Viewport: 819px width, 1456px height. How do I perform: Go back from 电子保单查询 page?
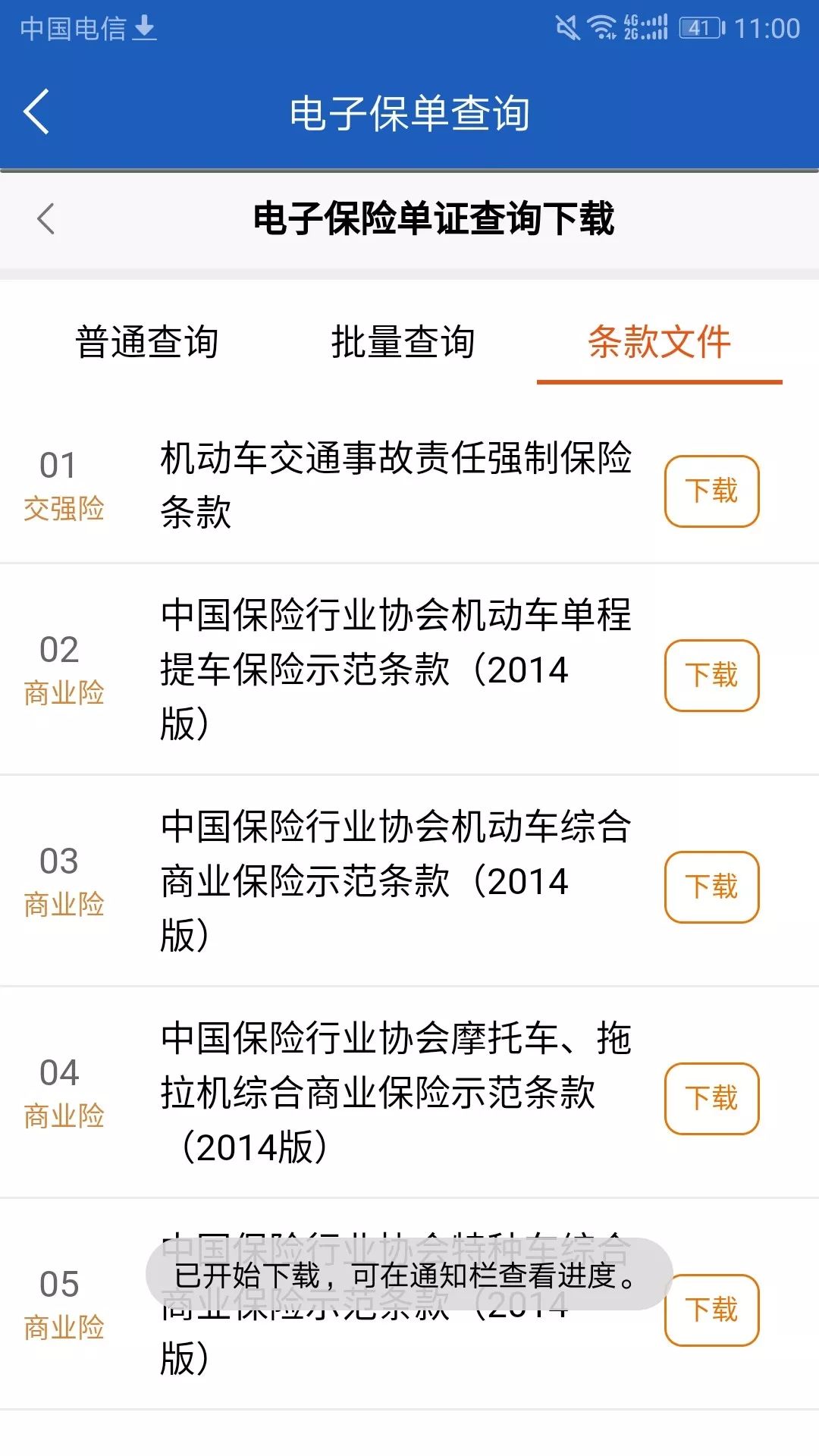[x=36, y=111]
